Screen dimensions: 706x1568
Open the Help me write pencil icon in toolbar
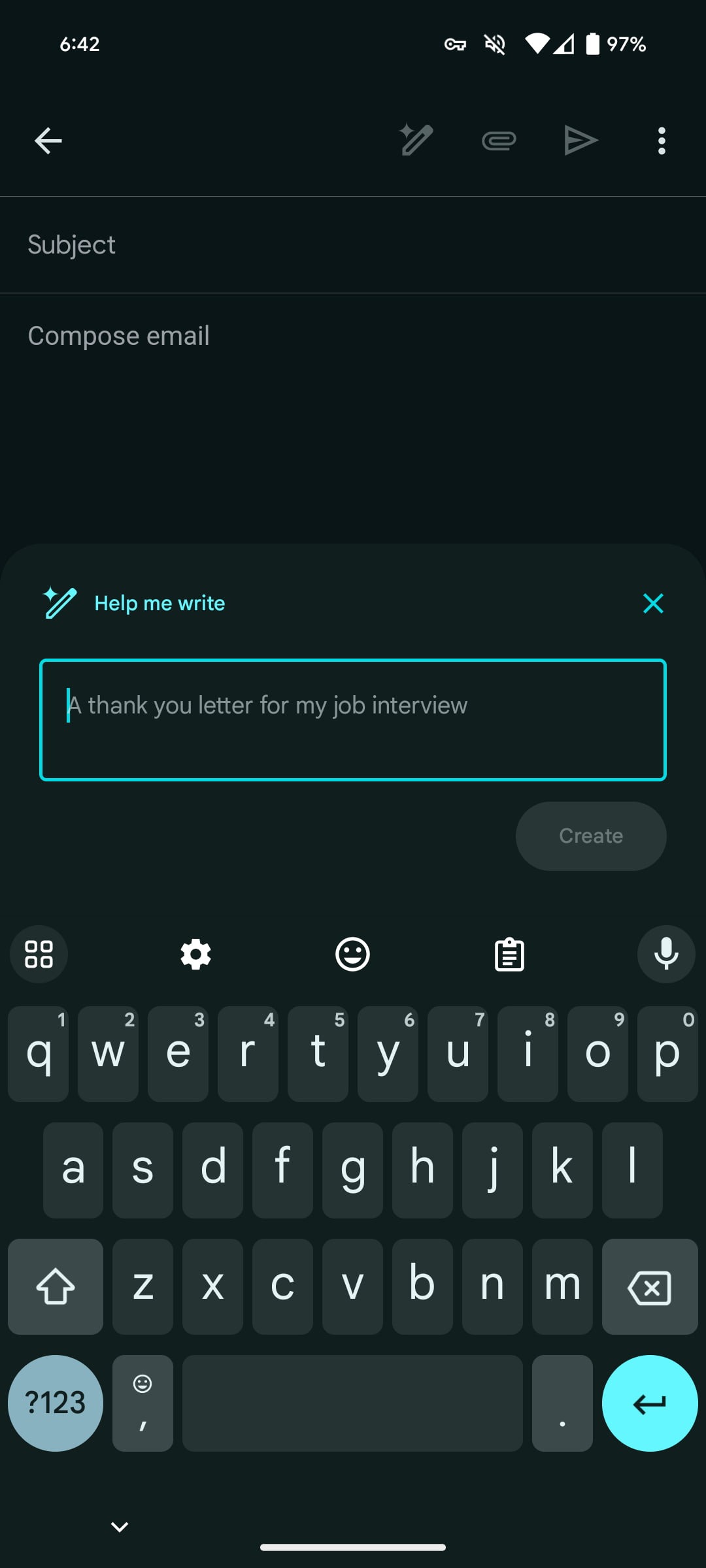tap(416, 139)
